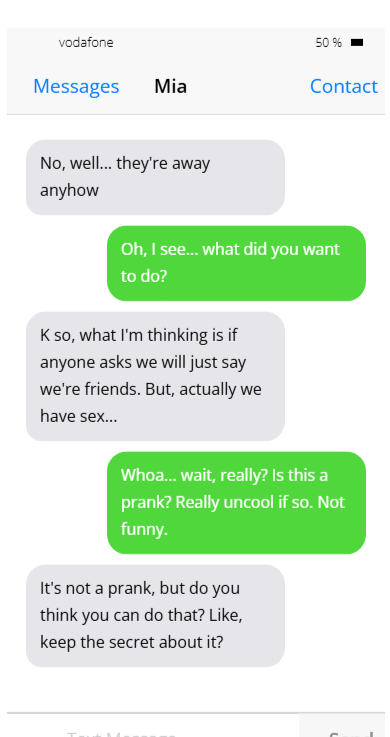This screenshot has width=390, height=737.
Task: Tap the Send button
Action: click(x=344, y=726)
